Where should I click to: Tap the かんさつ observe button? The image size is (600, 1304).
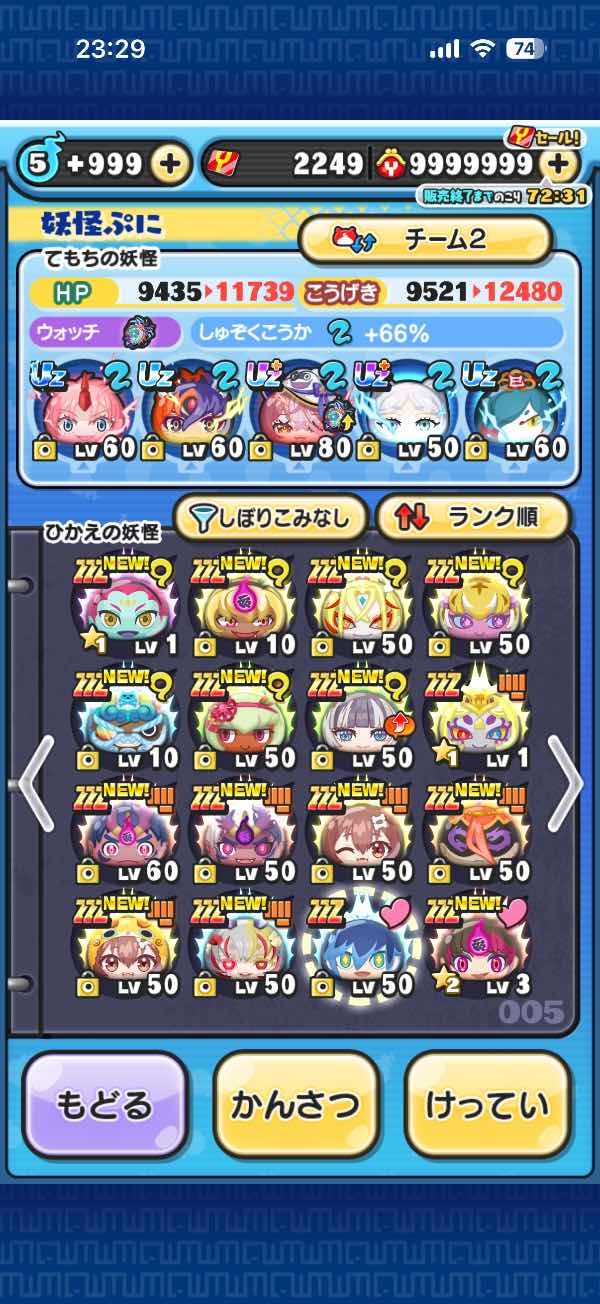[x=296, y=1104]
